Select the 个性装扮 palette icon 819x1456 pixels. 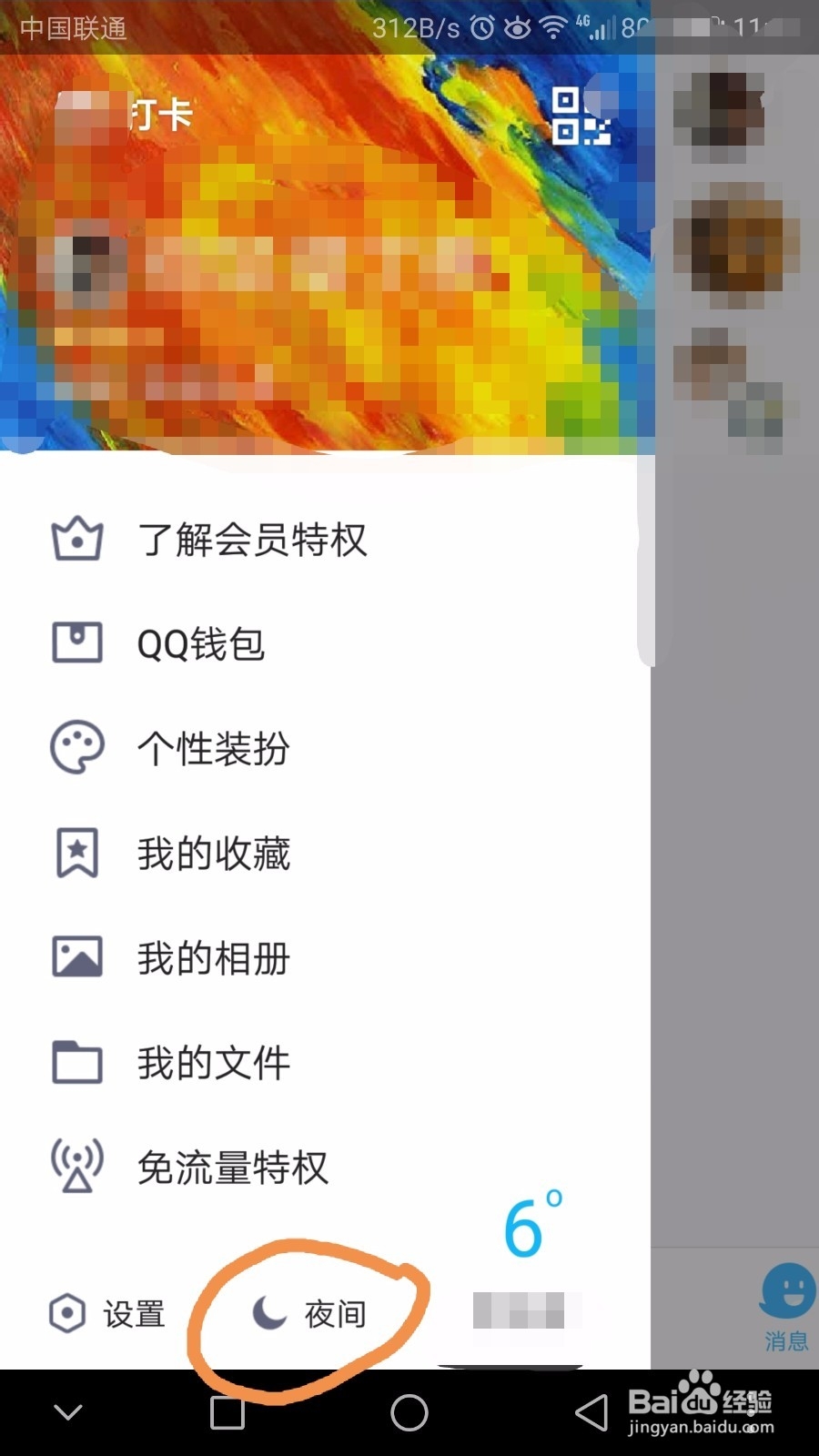point(77,746)
